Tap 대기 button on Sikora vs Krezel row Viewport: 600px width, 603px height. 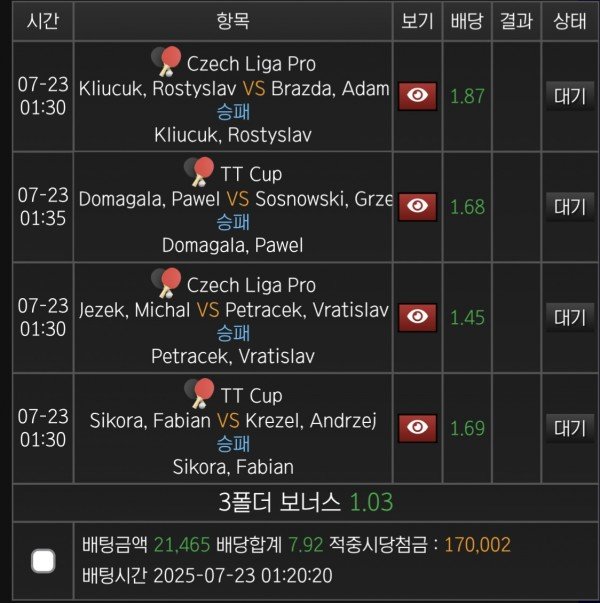pyautogui.click(x=569, y=429)
